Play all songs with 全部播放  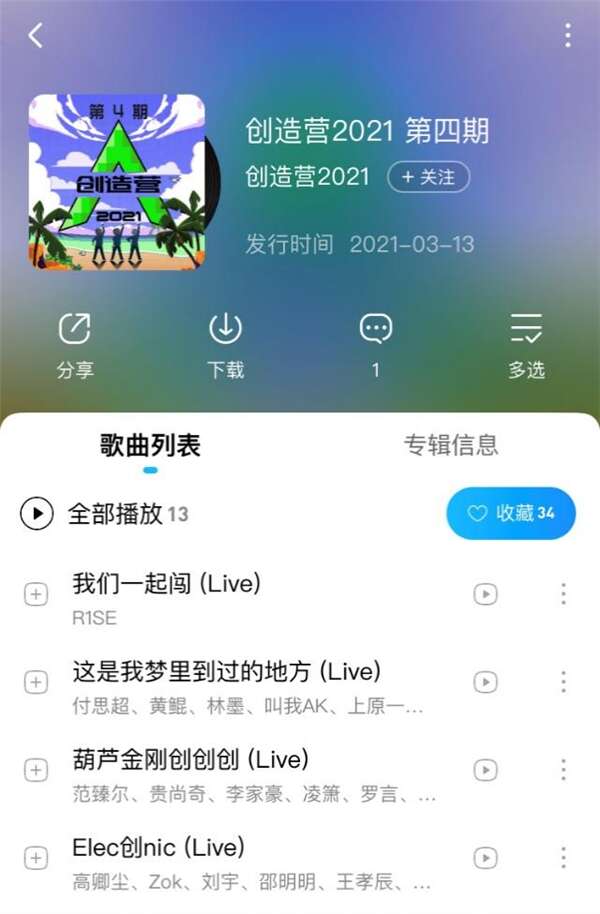coord(105,514)
